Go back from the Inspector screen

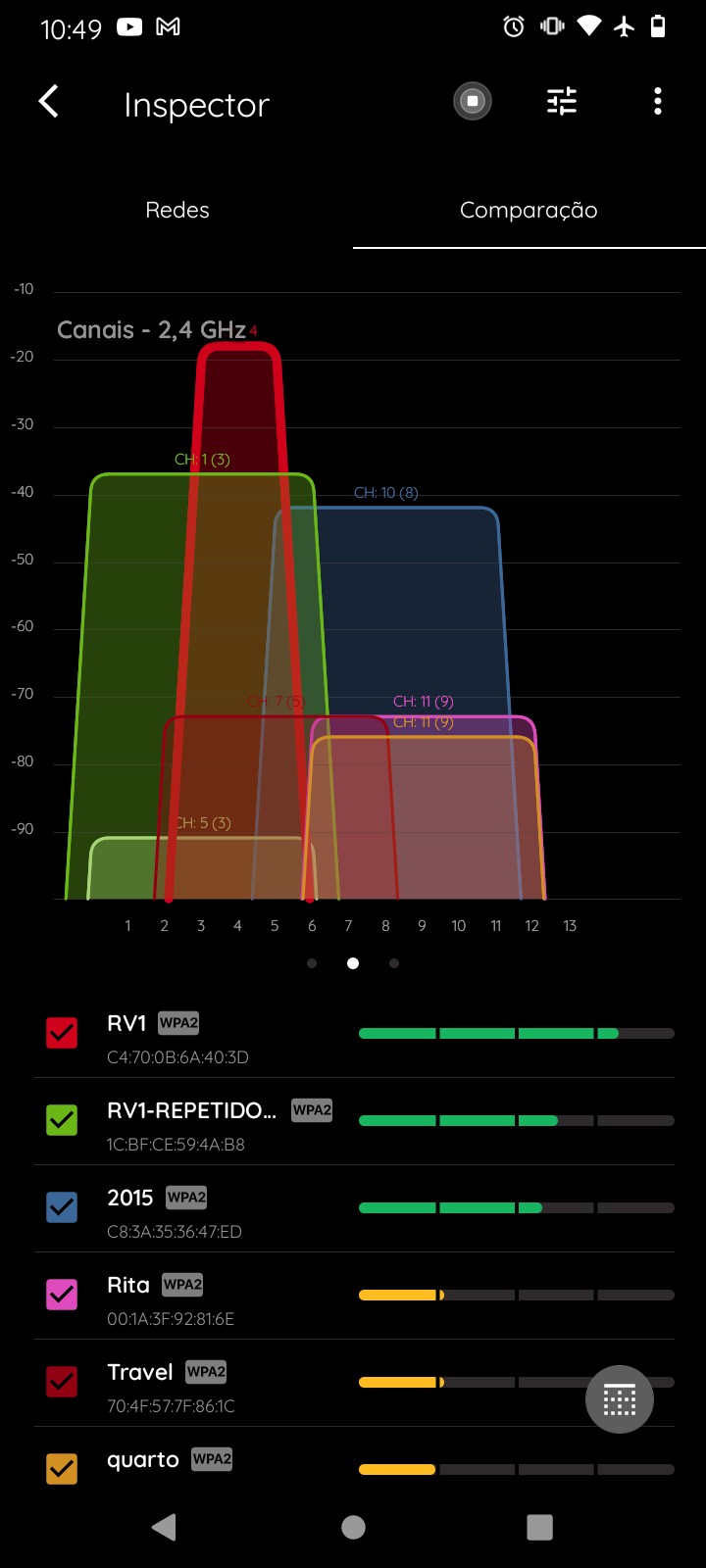pos(49,102)
